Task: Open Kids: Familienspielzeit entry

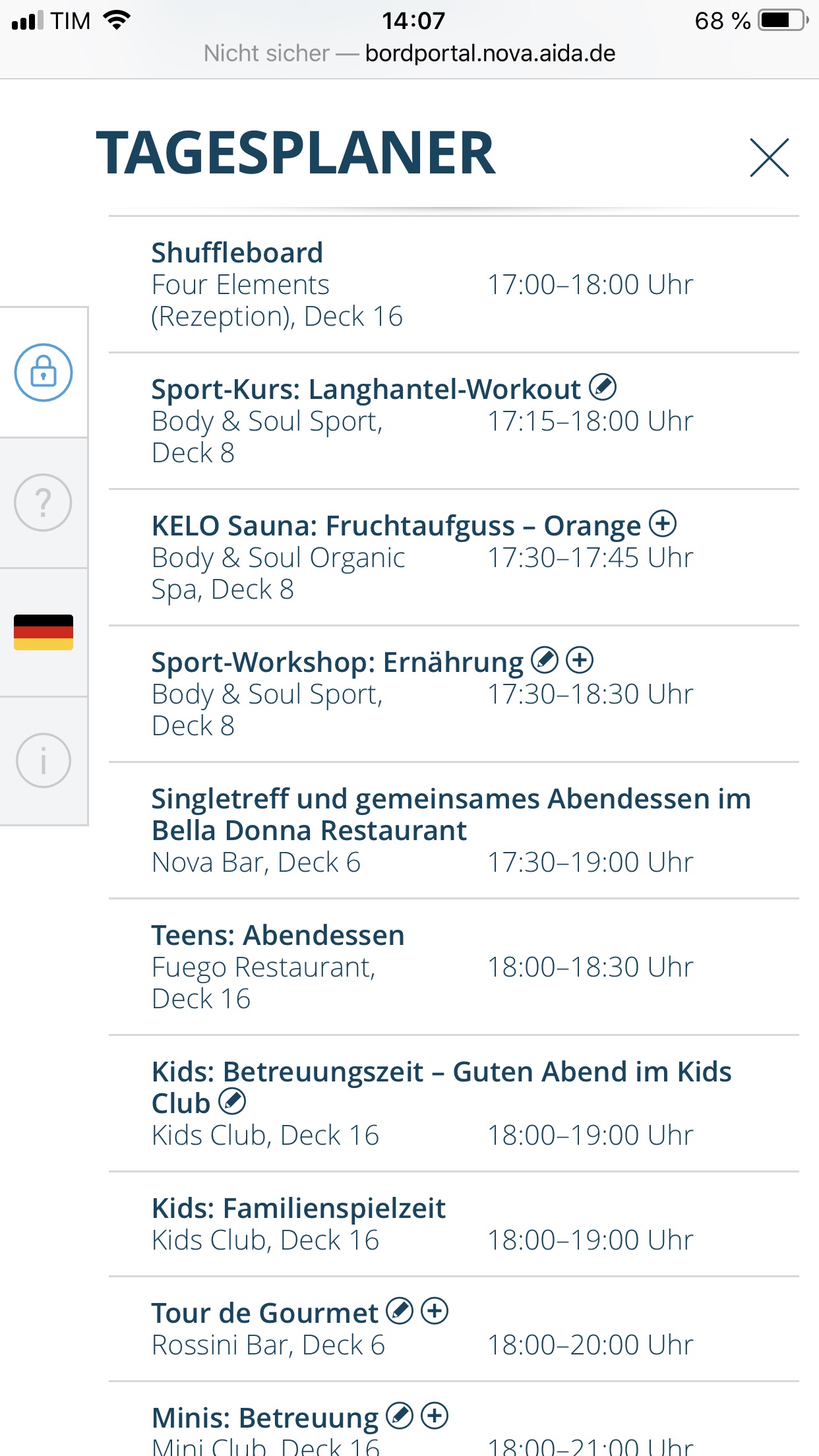Action: pos(299,1209)
